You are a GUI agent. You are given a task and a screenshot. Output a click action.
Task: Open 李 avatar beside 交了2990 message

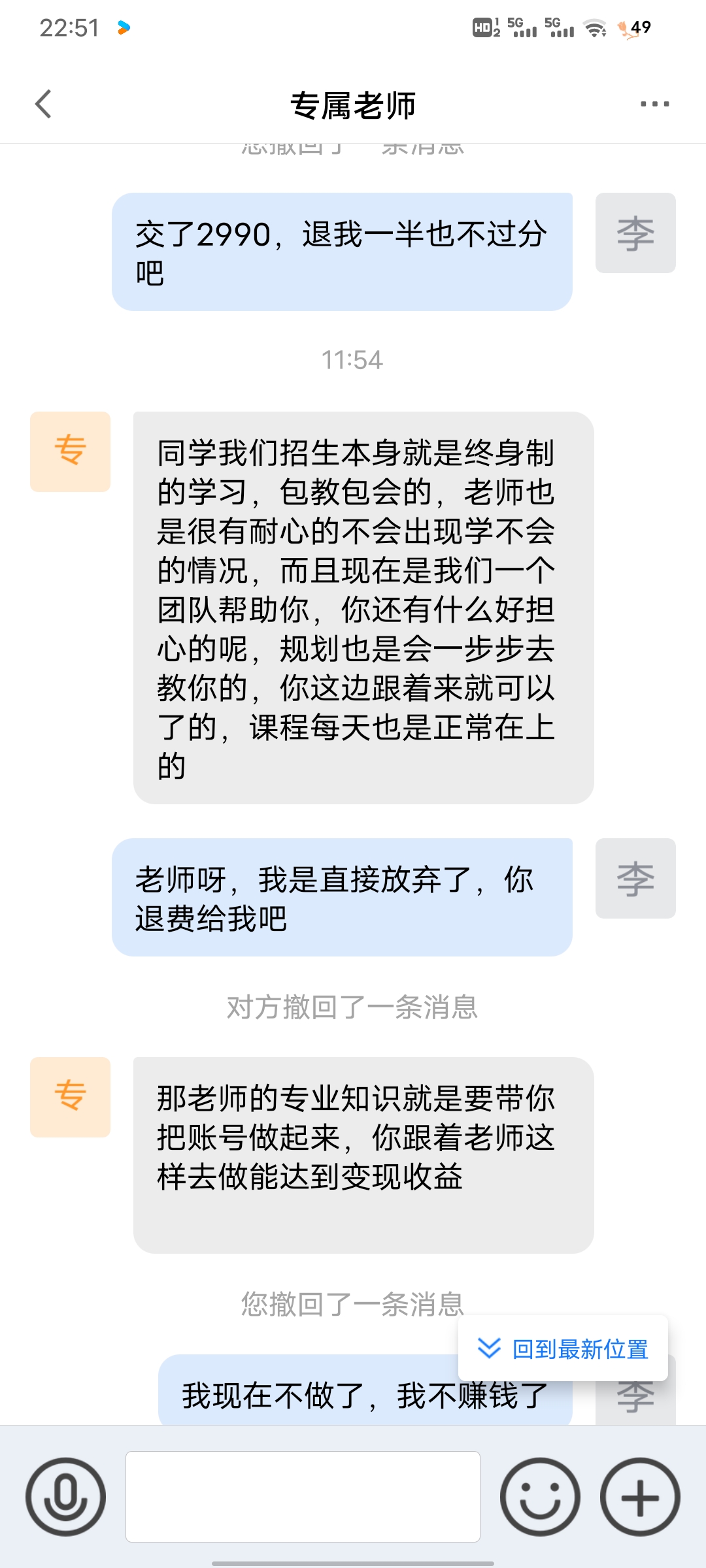point(635,233)
